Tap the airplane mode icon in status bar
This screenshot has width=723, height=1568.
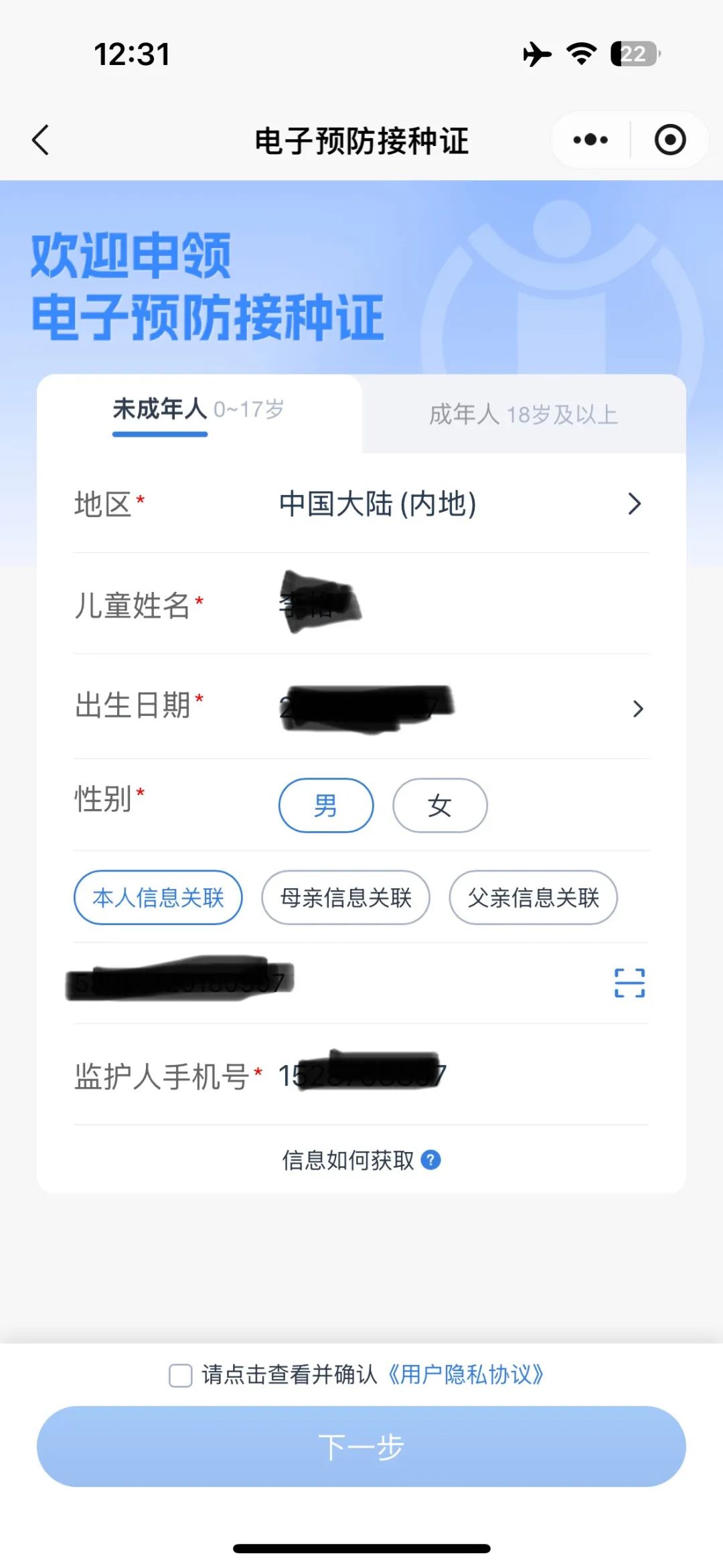(x=536, y=55)
